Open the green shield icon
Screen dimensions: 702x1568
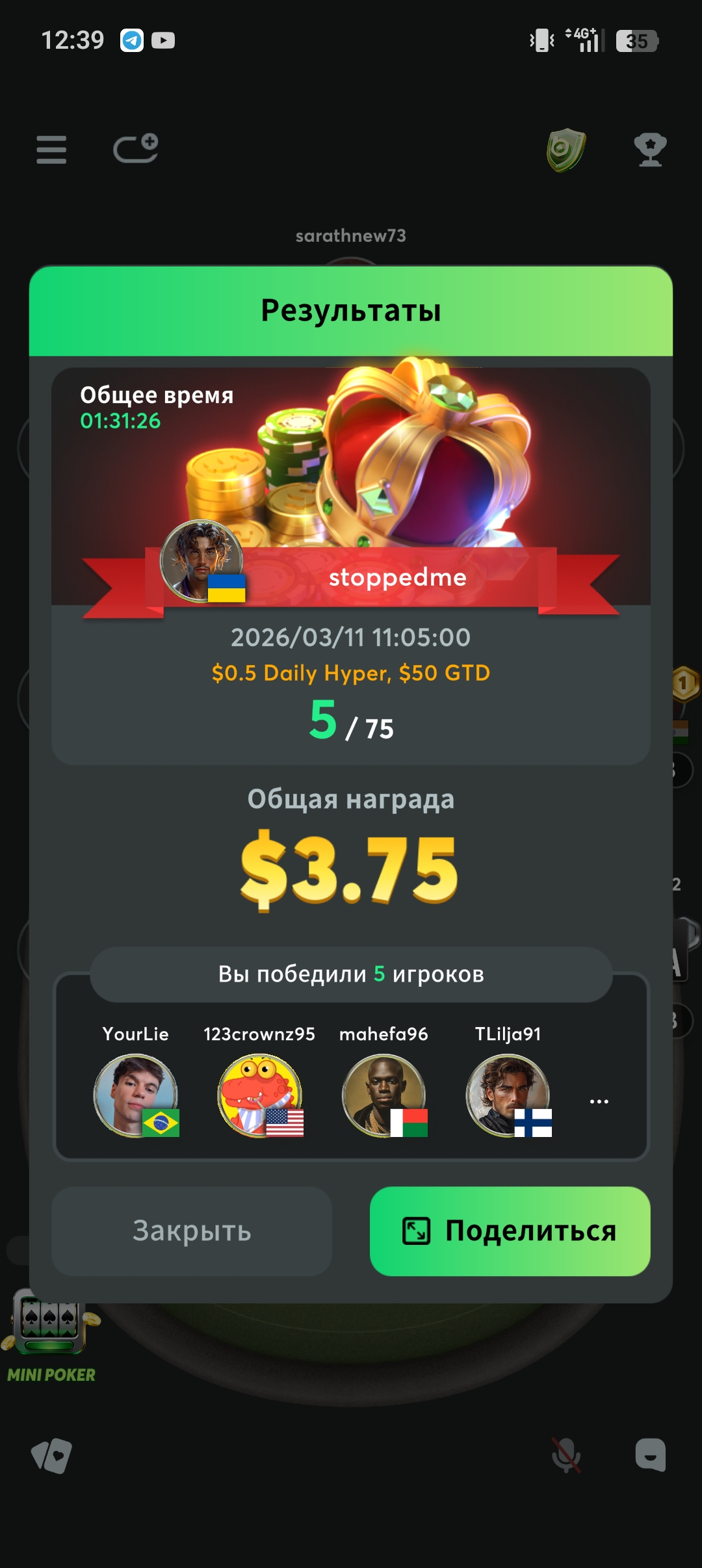click(566, 150)
